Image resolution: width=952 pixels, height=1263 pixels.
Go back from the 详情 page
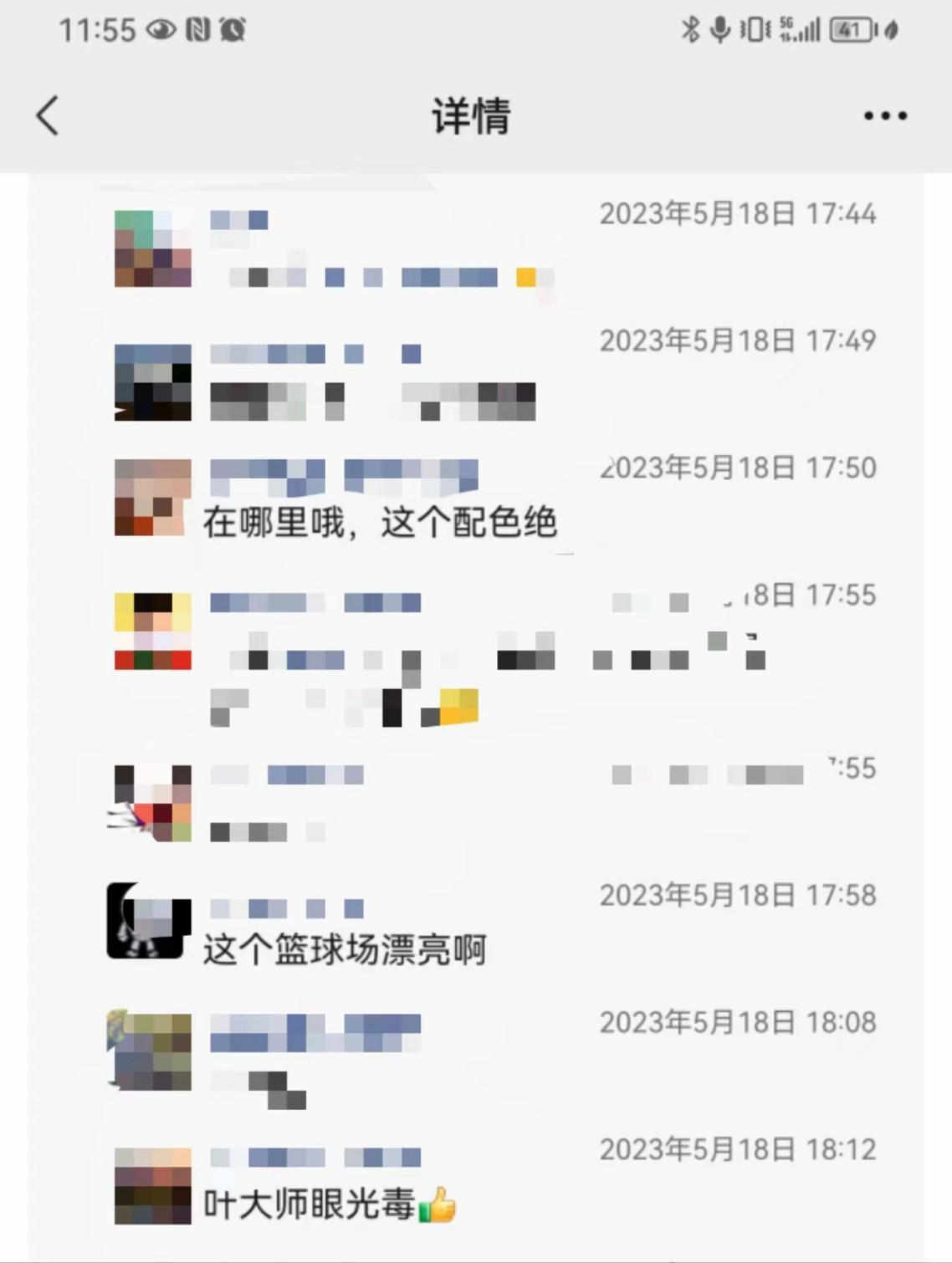(x=48, y=115)
